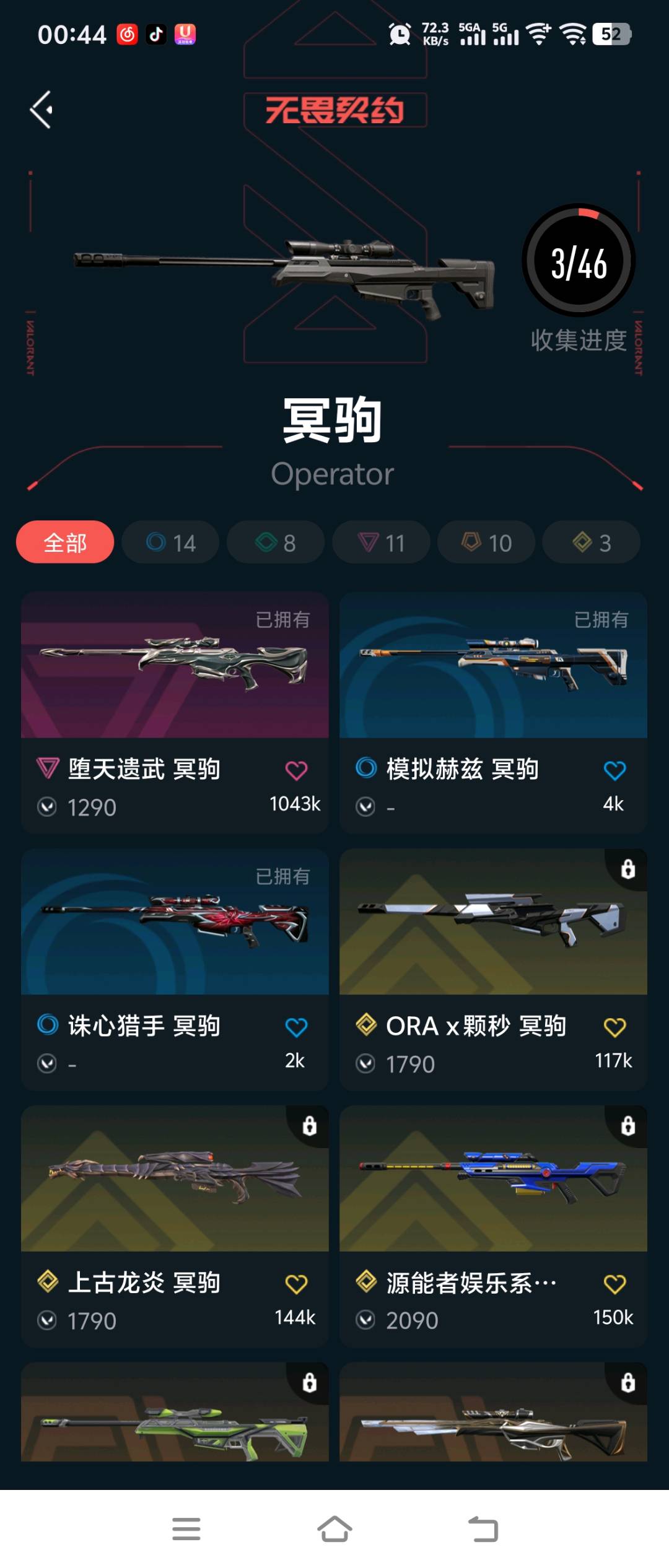Go back using the top-left arrow

pos(42,110)
